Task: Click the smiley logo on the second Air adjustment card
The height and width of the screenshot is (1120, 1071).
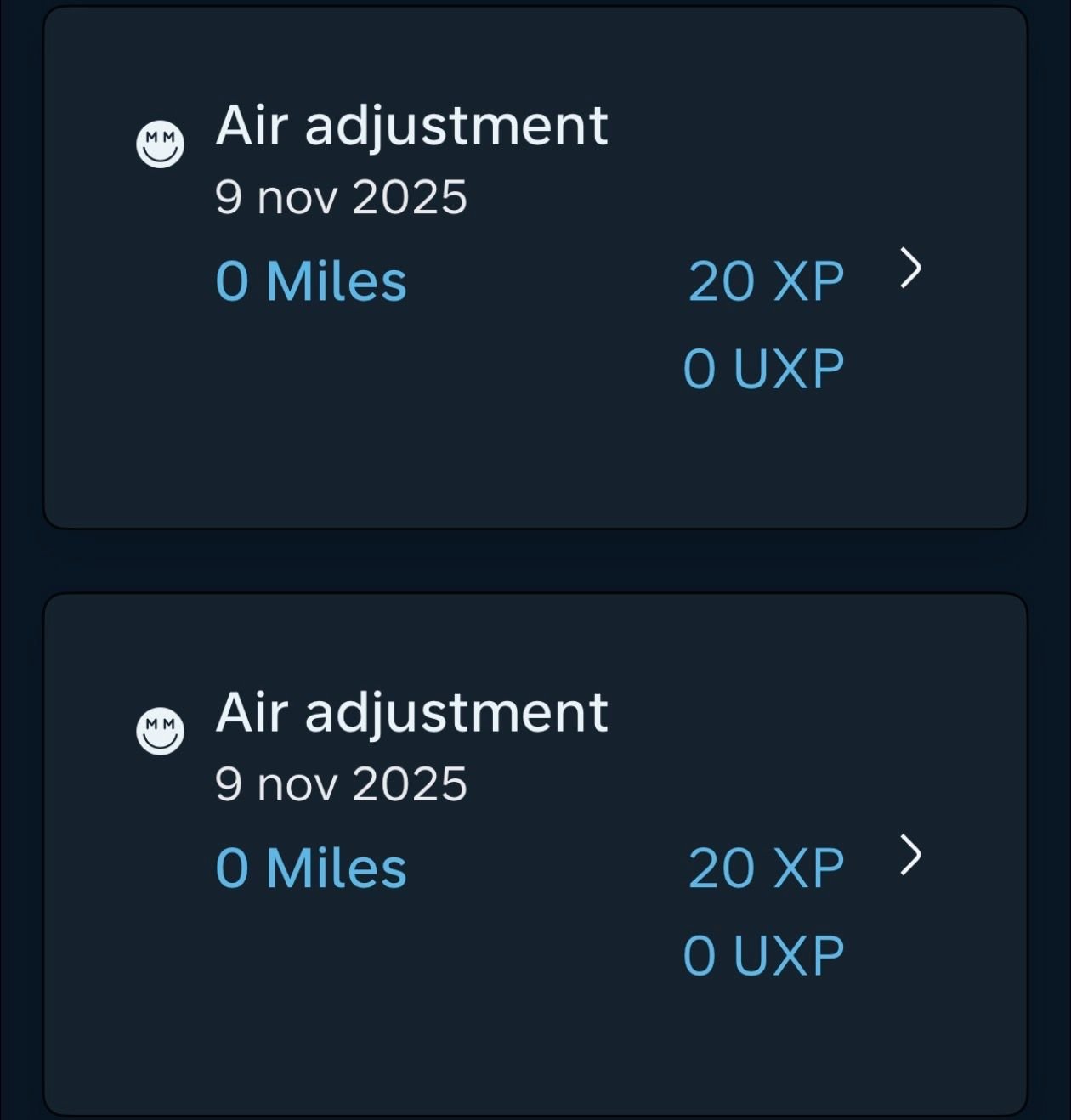Action: (160, 729)
